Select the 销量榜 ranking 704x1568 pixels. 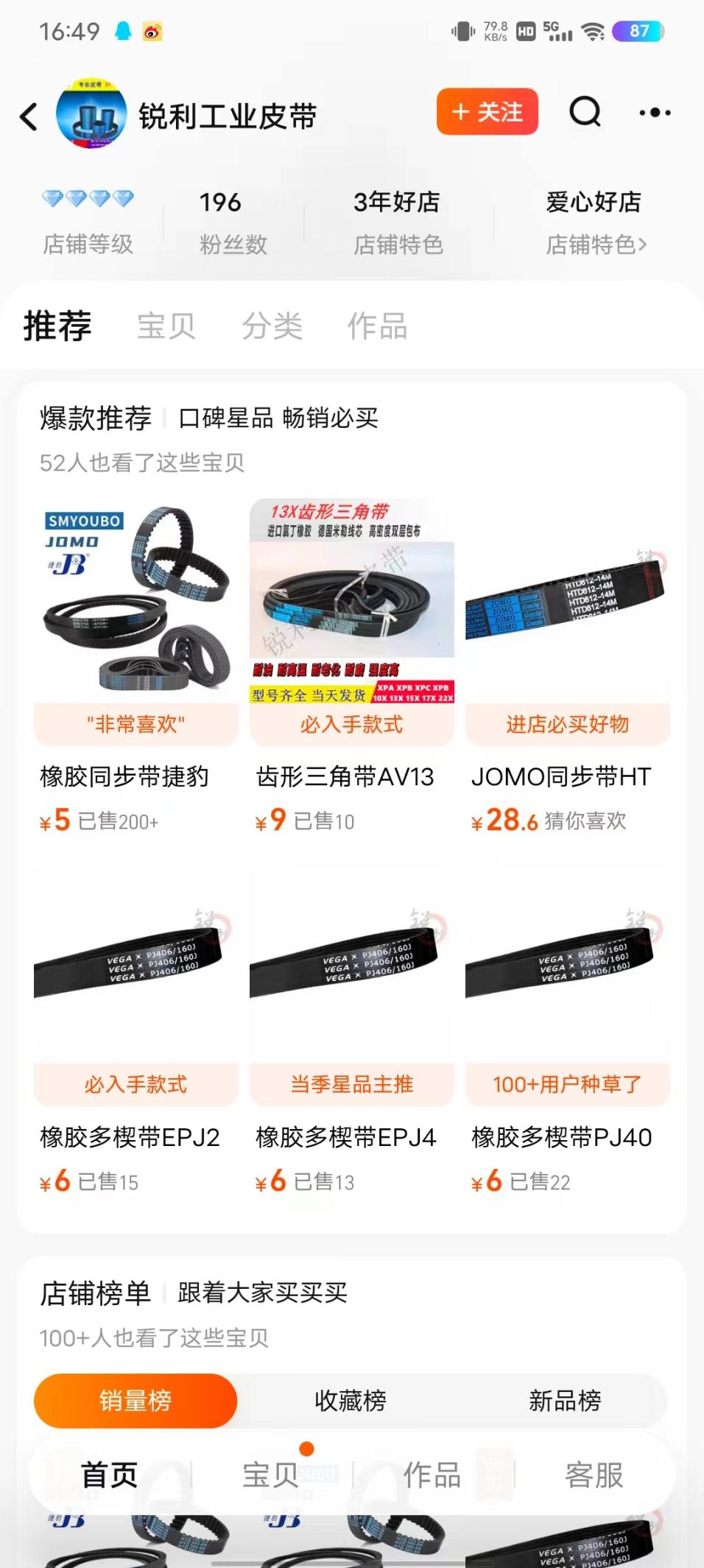coord(135,1400)
